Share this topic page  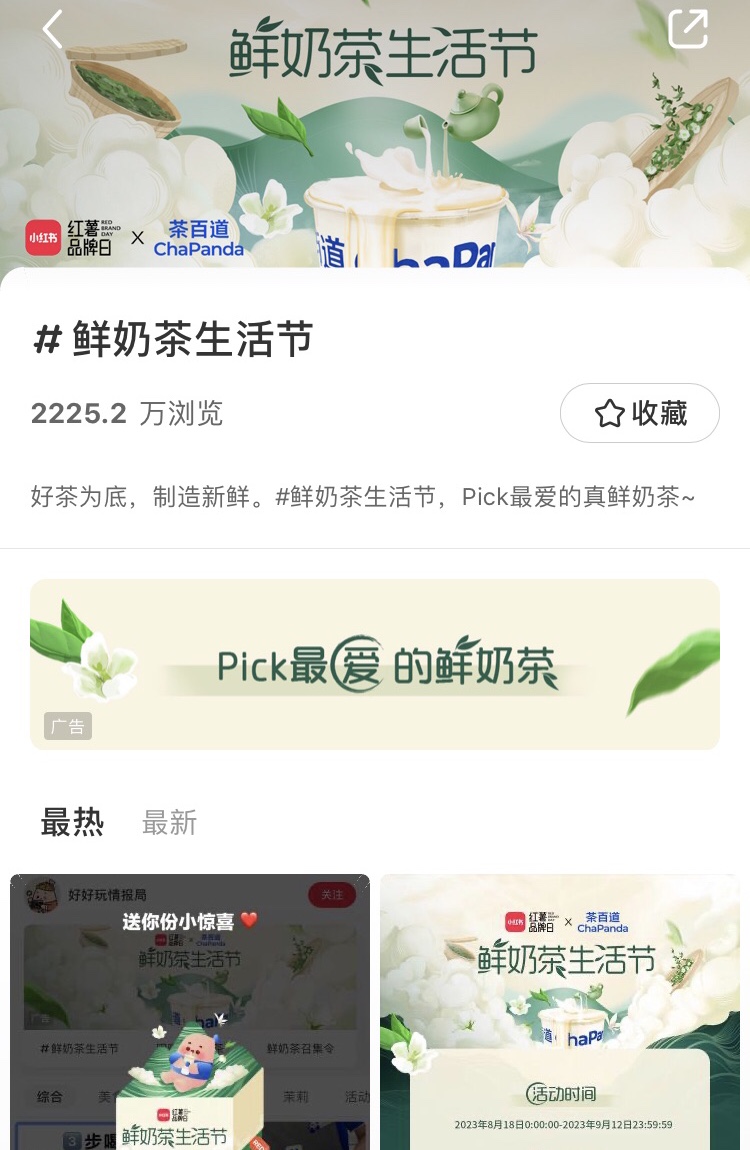click(x=687, y=29)
